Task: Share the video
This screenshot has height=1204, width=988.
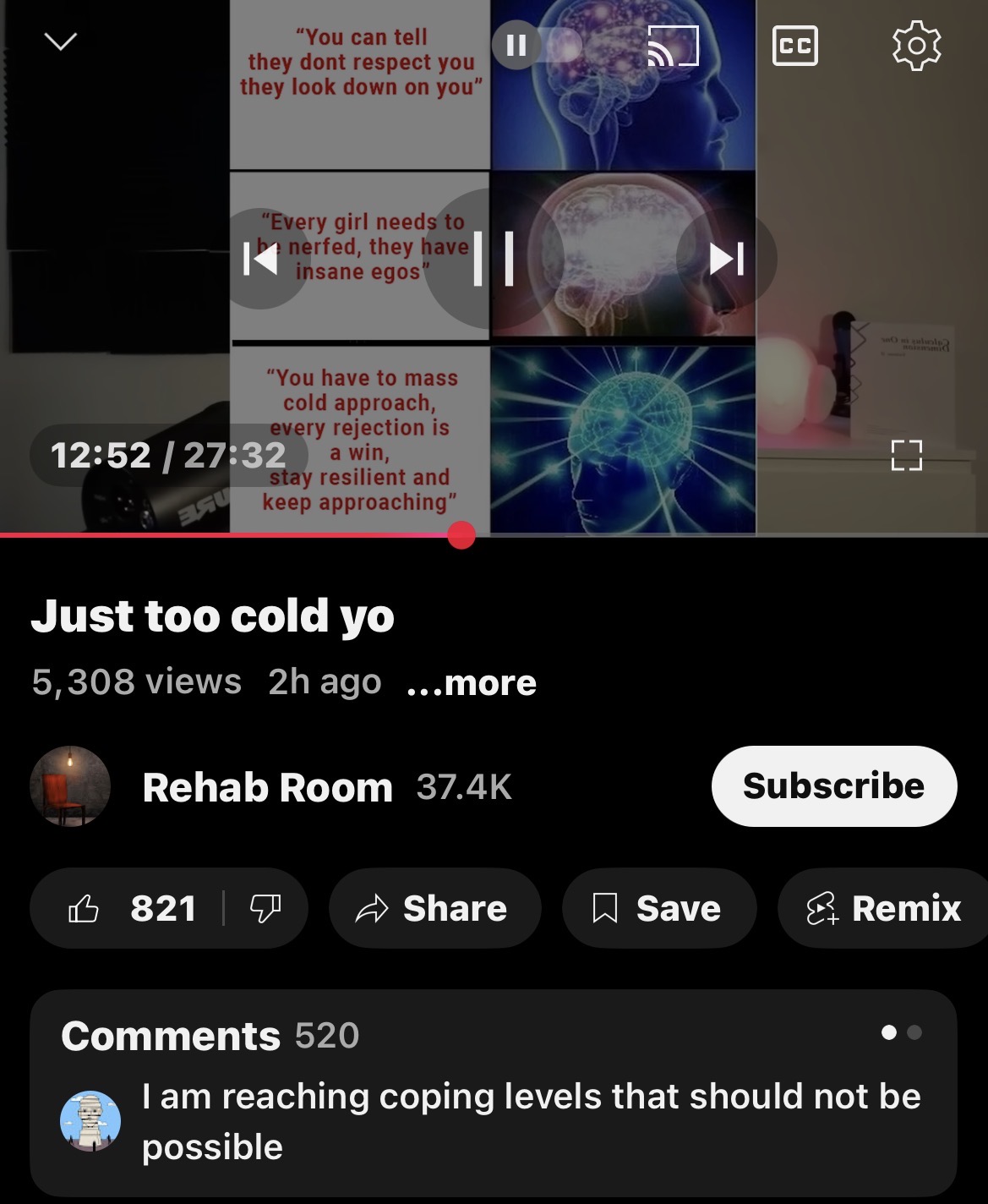Action: click(434, 909)
